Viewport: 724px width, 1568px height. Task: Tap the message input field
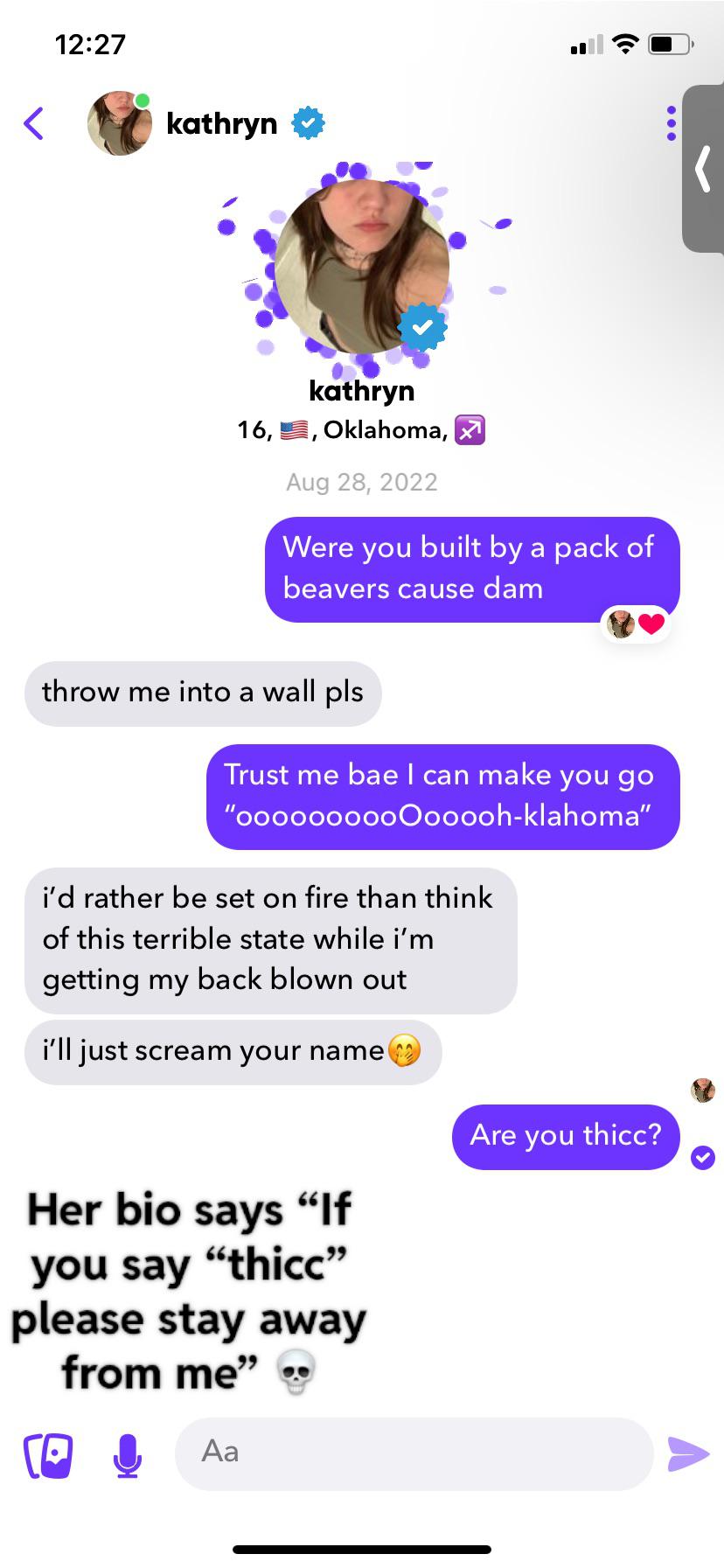click(414, 1453)
